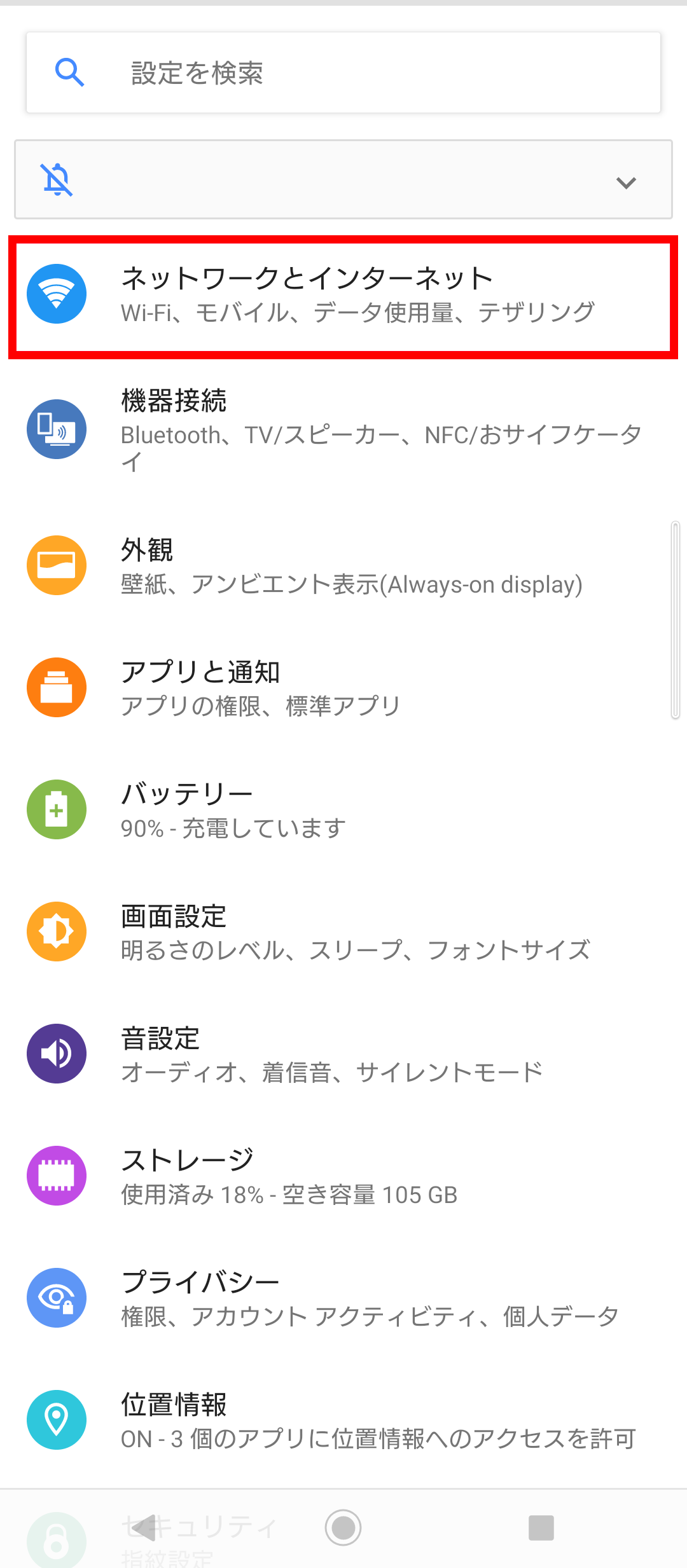The image size is (687, 1568).
Task: Click the search magnifier icon
Action: pos(69,72)
